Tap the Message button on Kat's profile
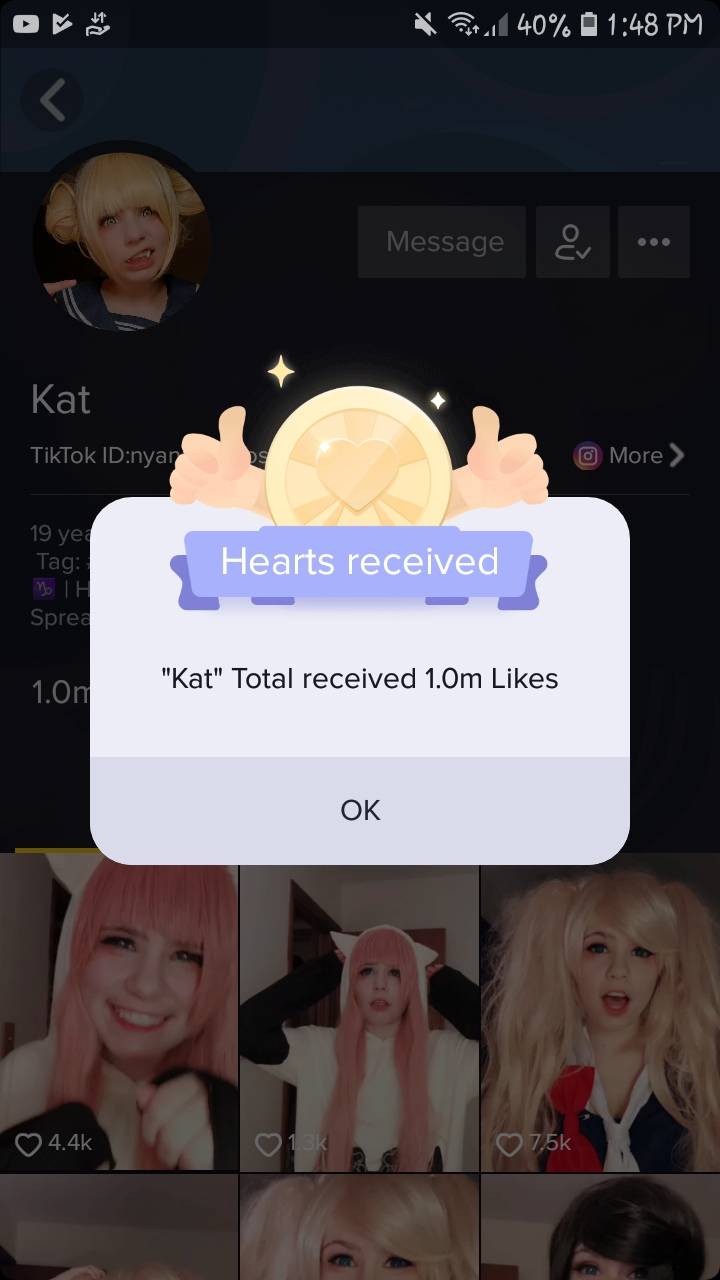This screenshot has height=1280, width=720. [442, 242]
